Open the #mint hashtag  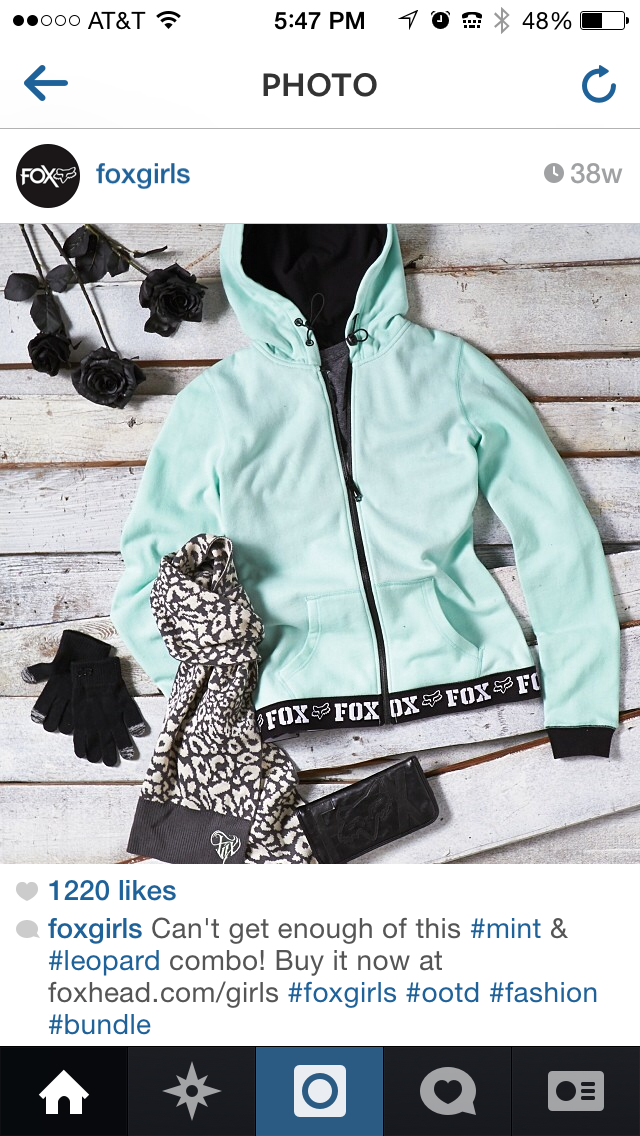click(506, 928)
